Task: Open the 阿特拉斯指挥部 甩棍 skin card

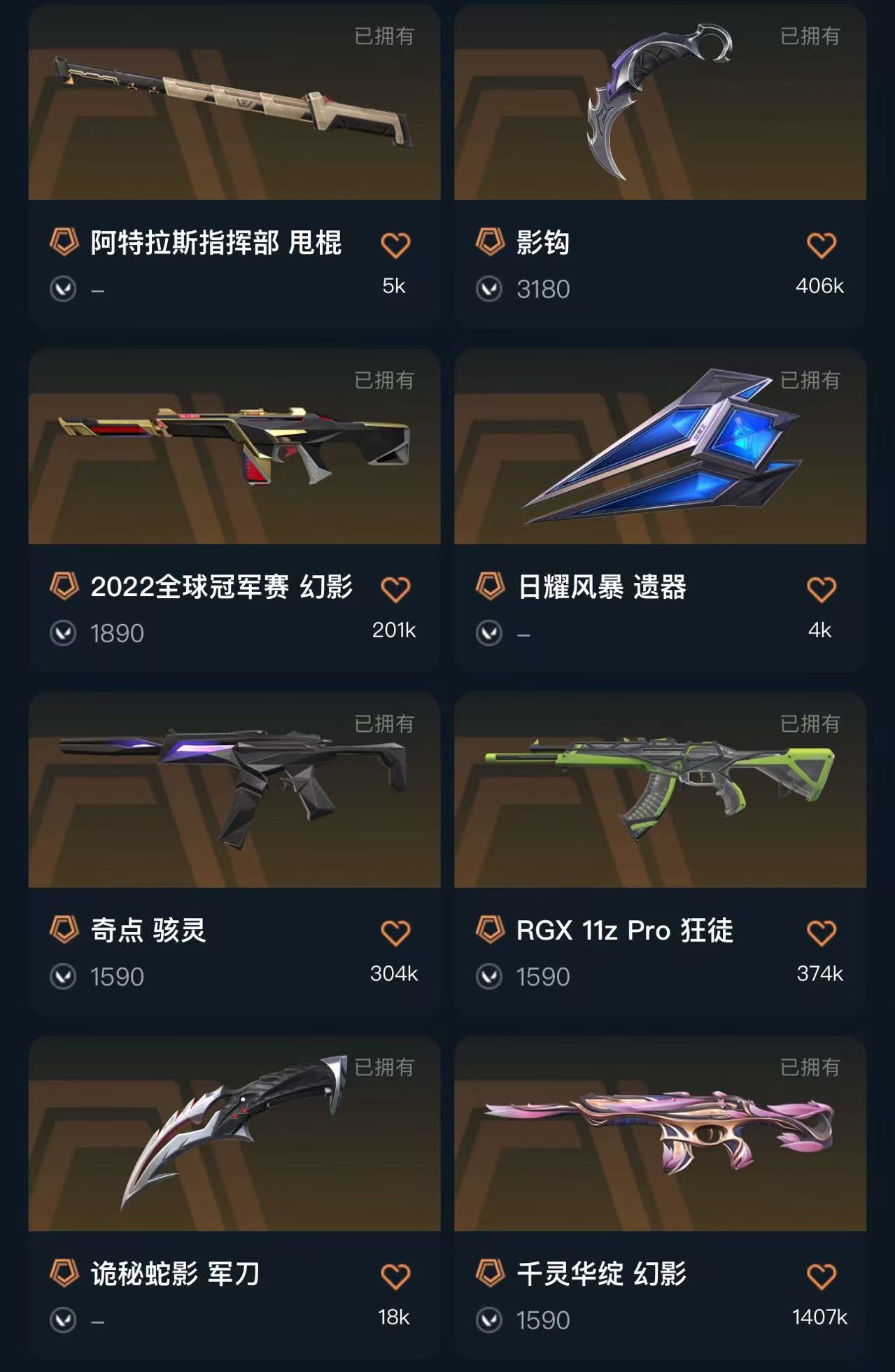Action: coord(234,105)
